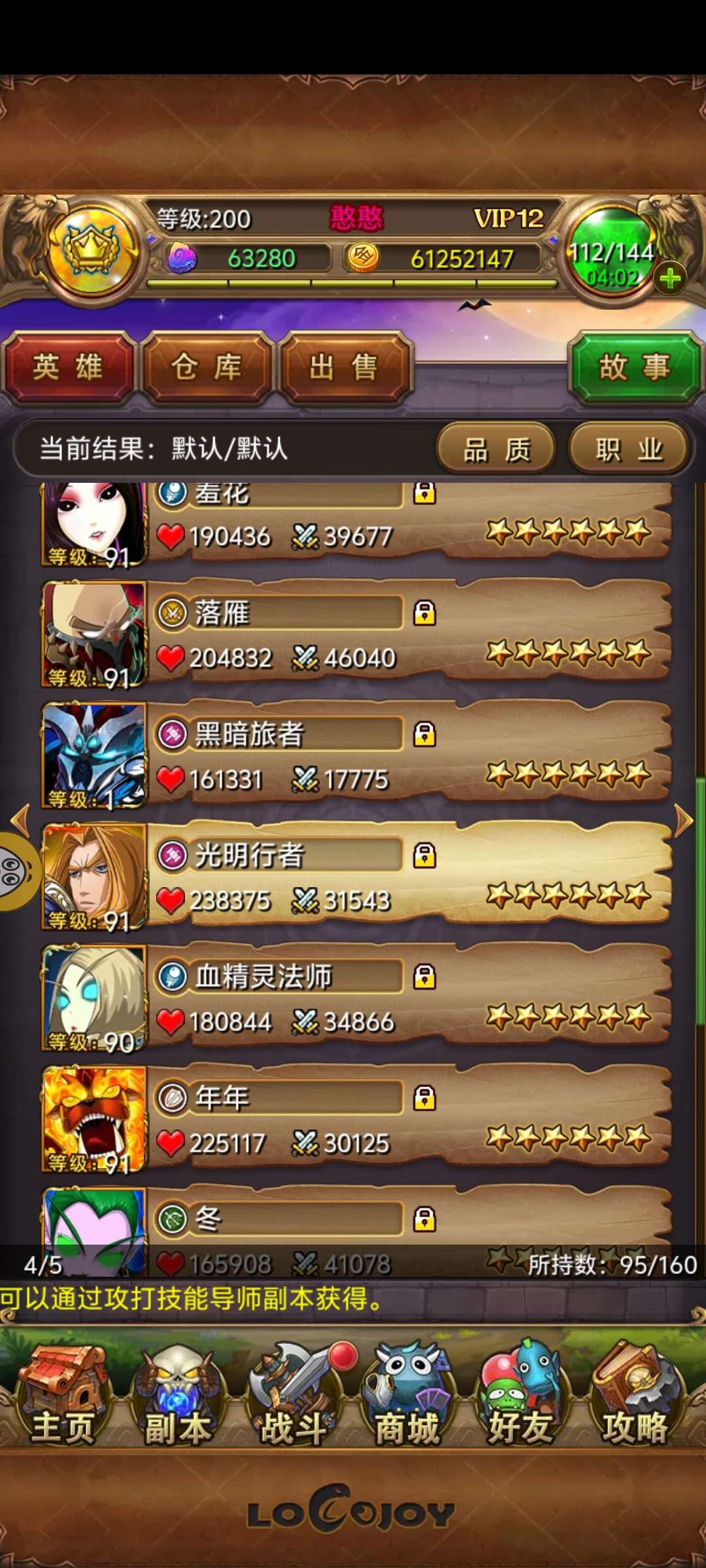
Task: Go to next page with right arrow
Action: point(682,820)
